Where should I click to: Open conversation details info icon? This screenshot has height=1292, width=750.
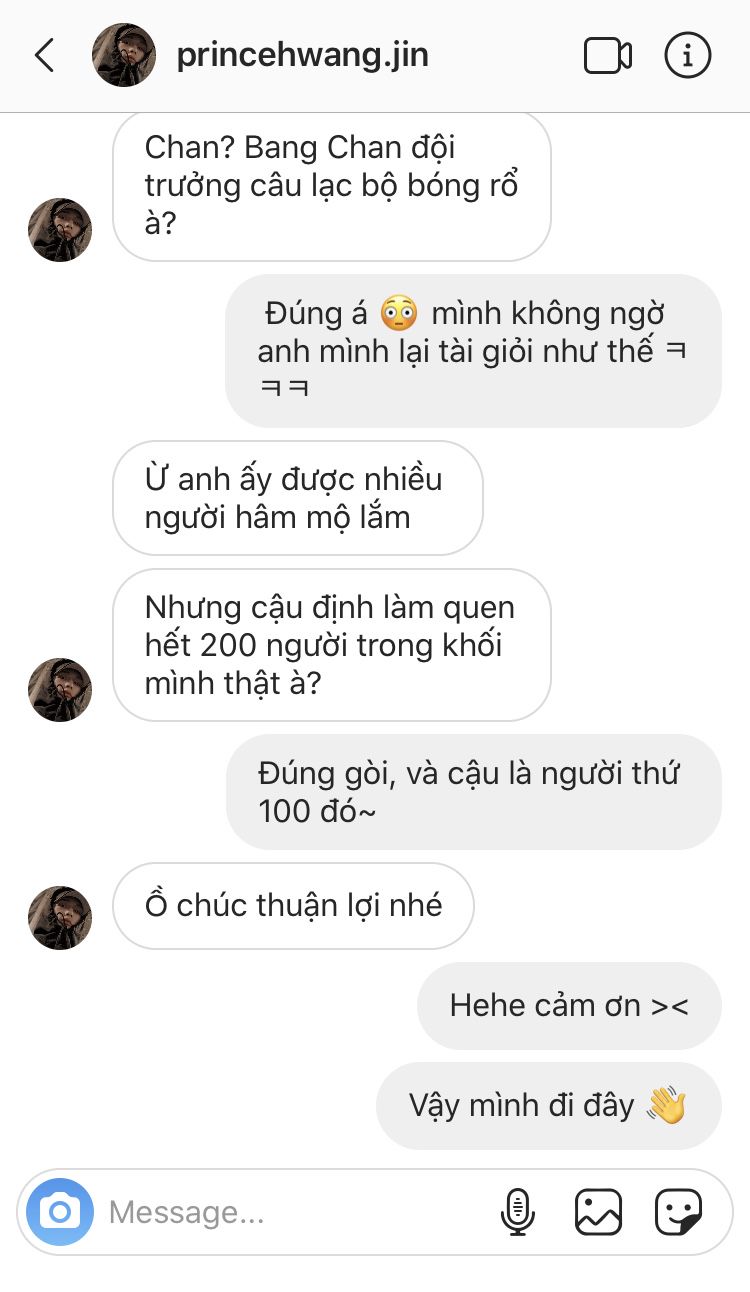tap(688, 56)
